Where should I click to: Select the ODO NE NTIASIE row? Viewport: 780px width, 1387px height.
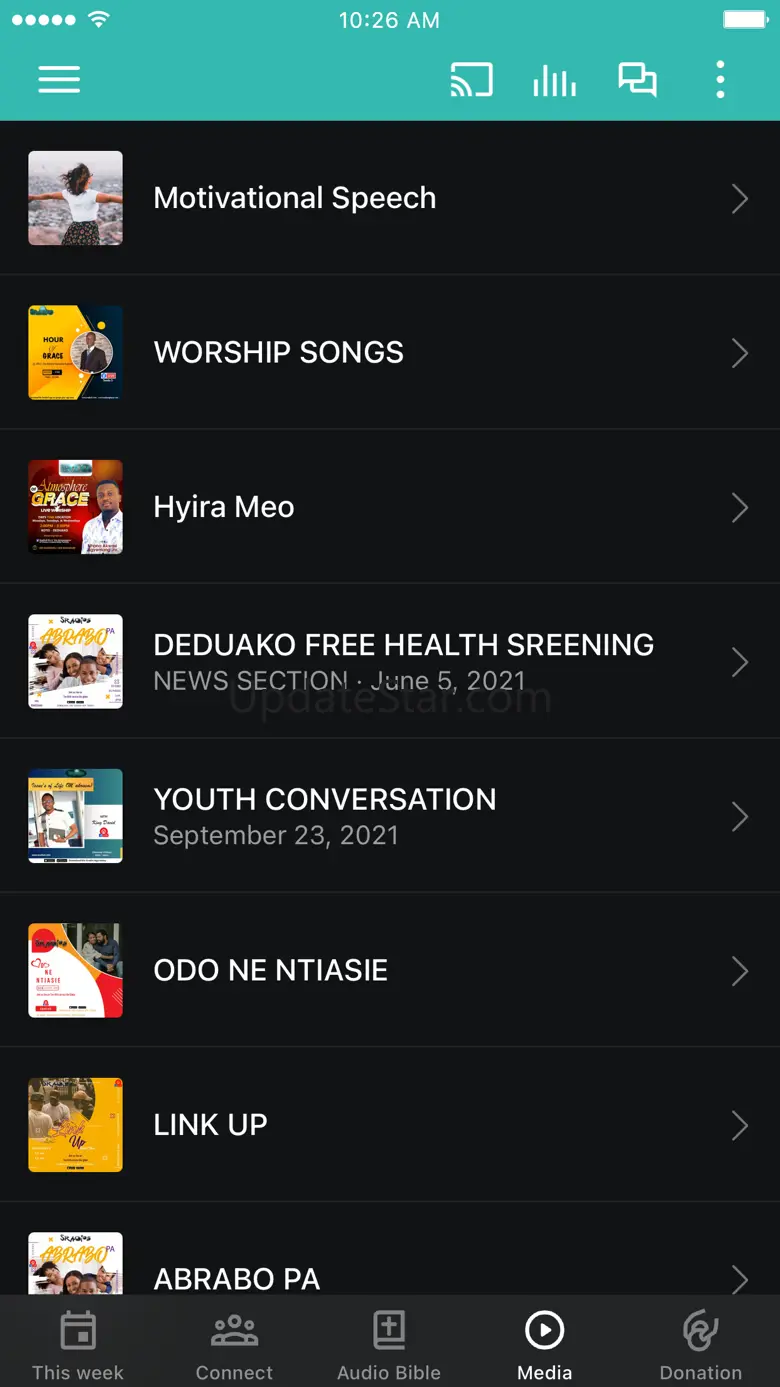point(390,970)
